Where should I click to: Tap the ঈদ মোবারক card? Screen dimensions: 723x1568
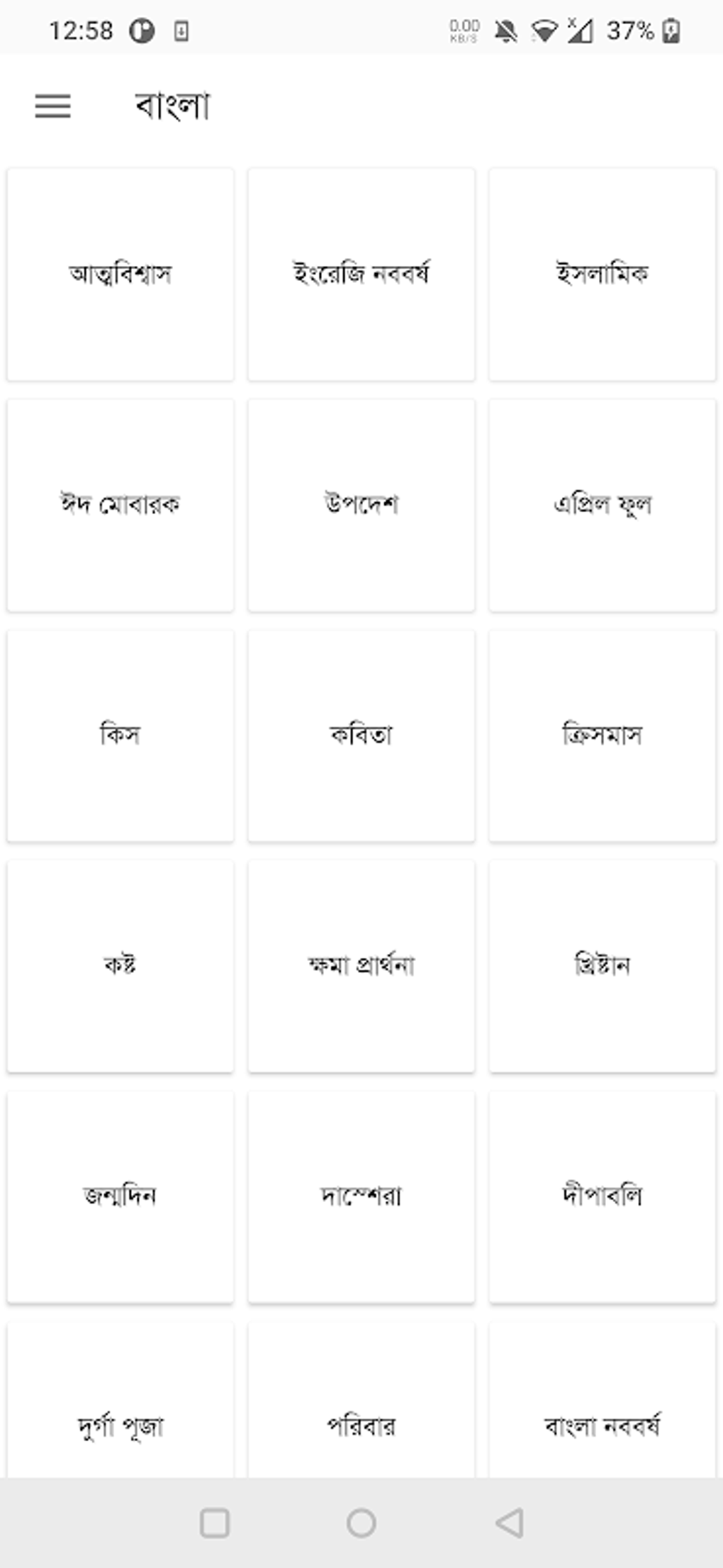click(120, 505)
